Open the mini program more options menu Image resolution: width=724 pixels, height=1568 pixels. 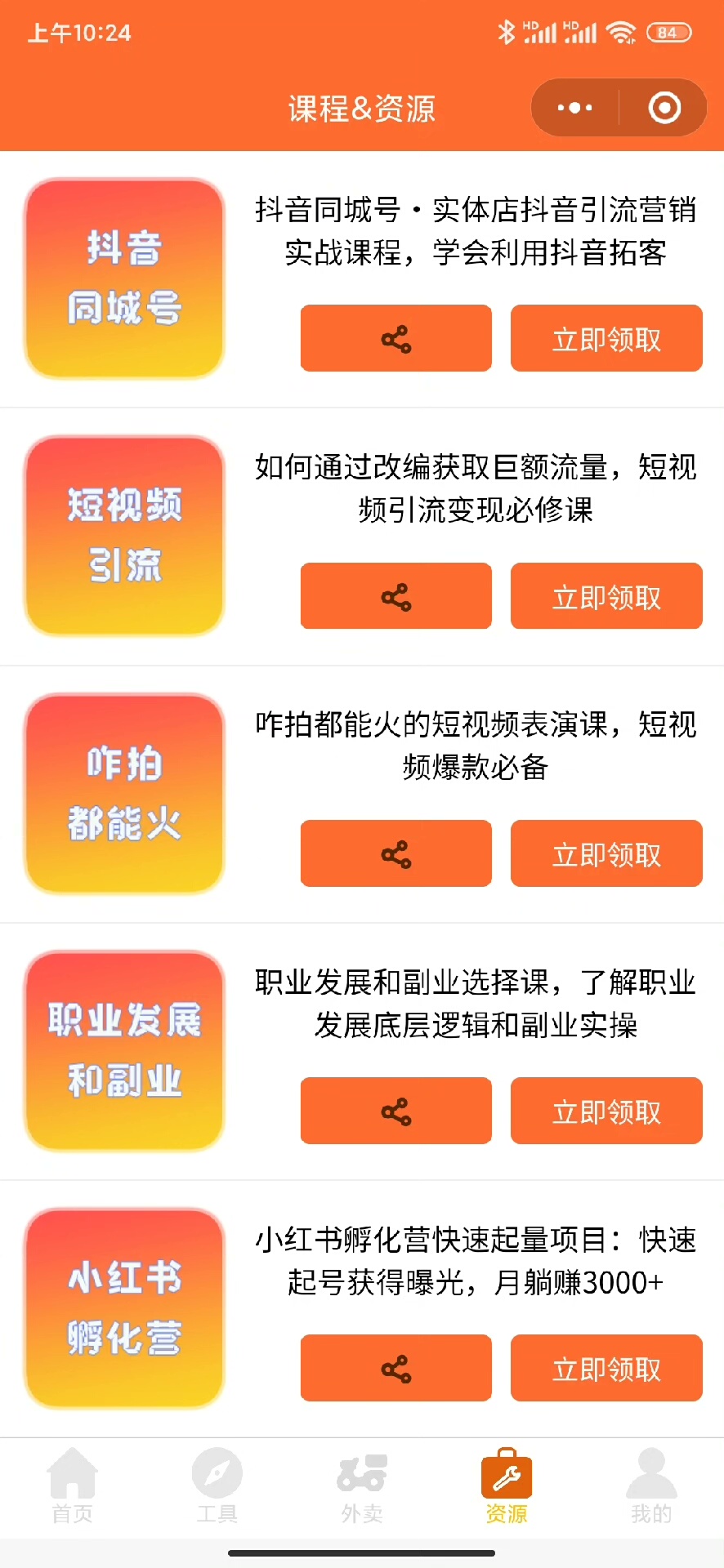[575, 108]
